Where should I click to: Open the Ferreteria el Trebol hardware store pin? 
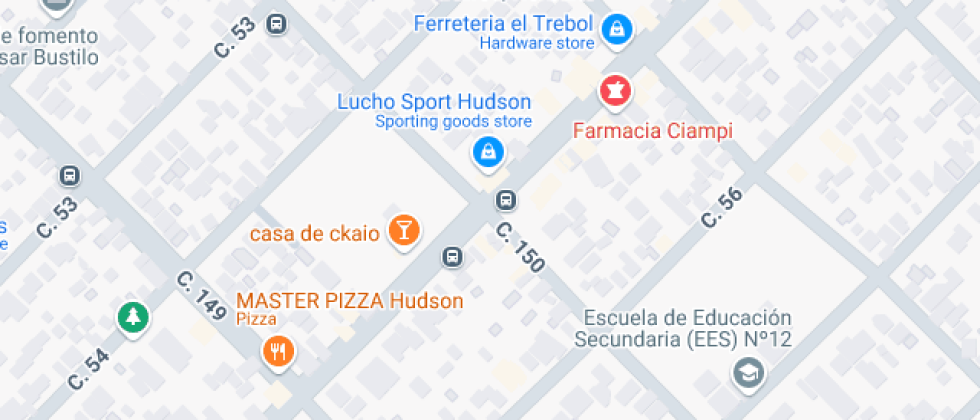point(618,28)
